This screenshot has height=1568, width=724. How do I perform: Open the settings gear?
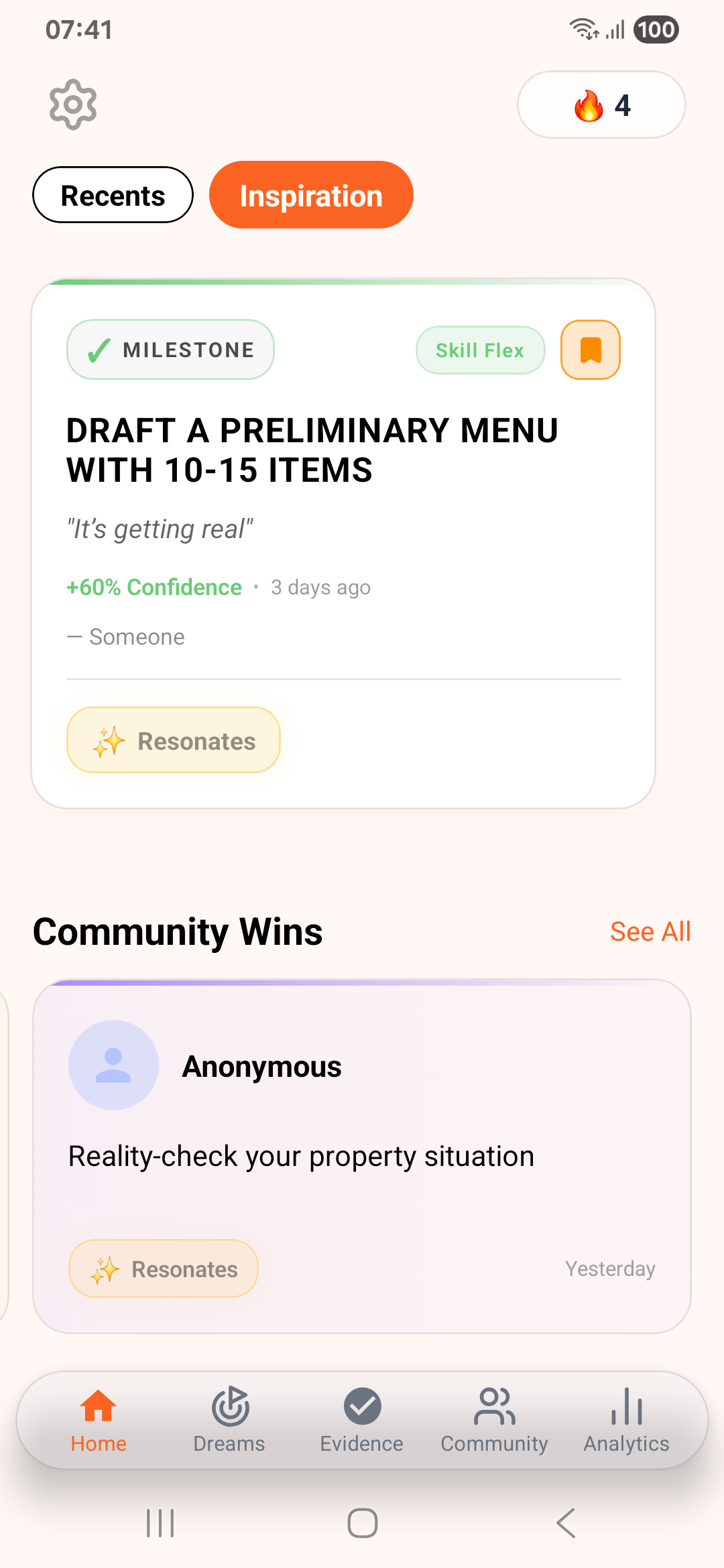coord(73,105)
